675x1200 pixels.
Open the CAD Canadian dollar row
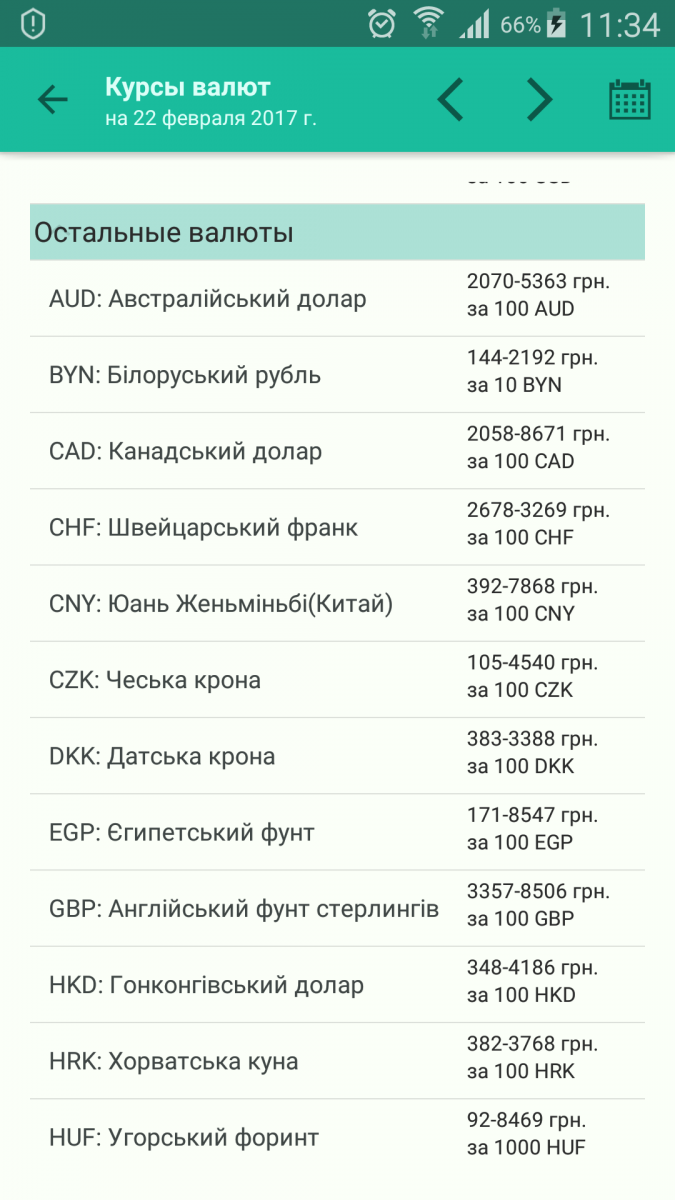coord(337,451)
